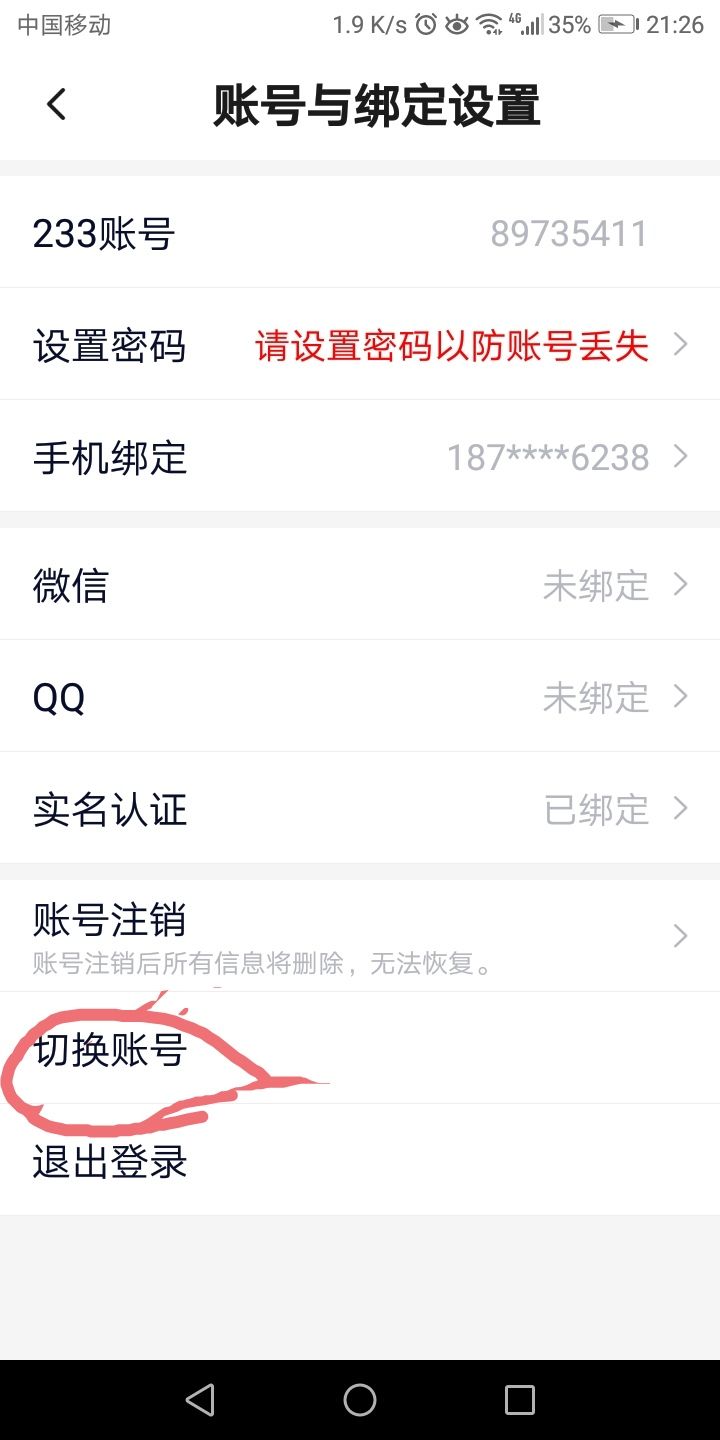Open the QQ binding row
Viewport: 720px width, 1440px height.
pyautogui.click(x=360, y=696)
